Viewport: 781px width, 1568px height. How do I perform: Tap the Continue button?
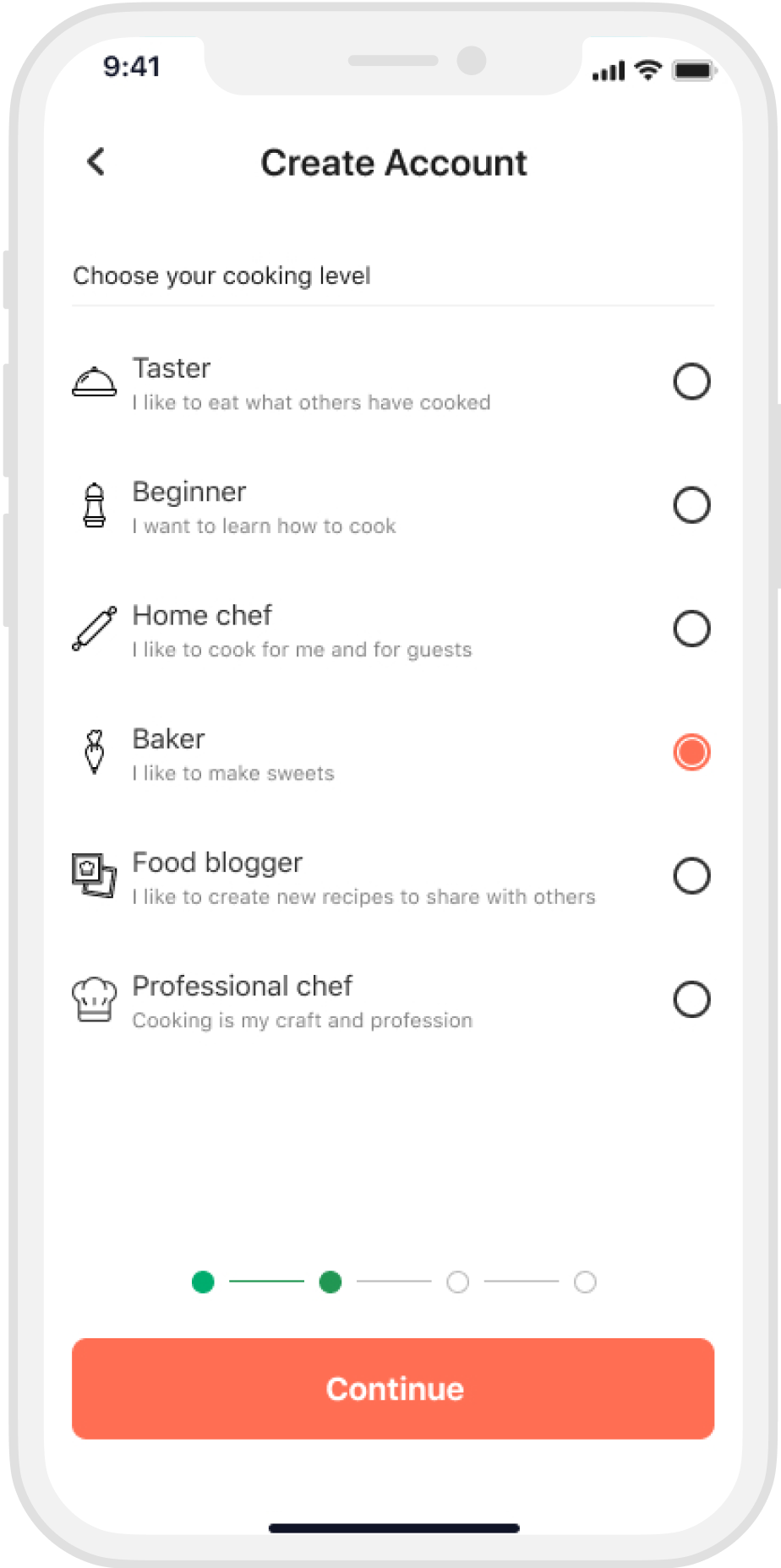pos(393,1388)
